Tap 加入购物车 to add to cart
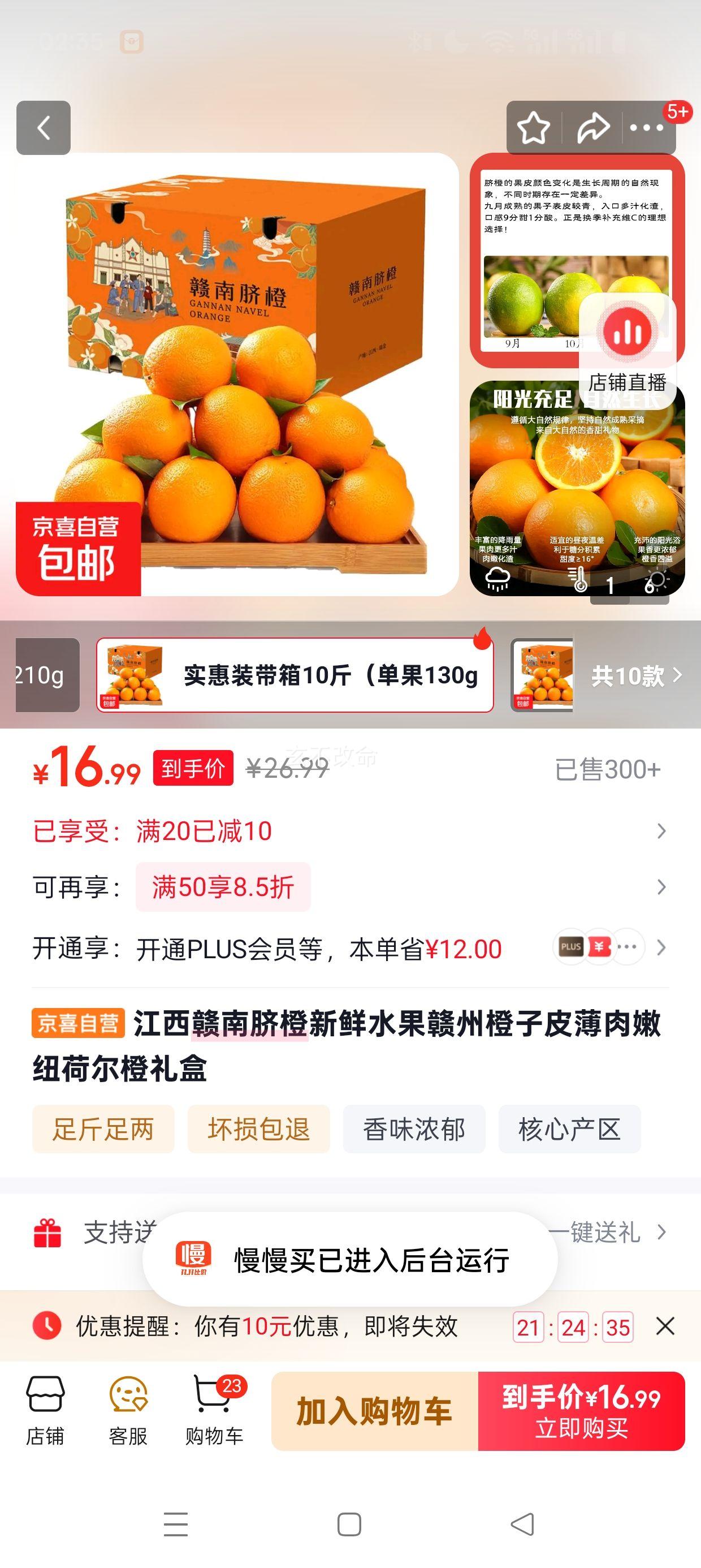 [374, 1410]
